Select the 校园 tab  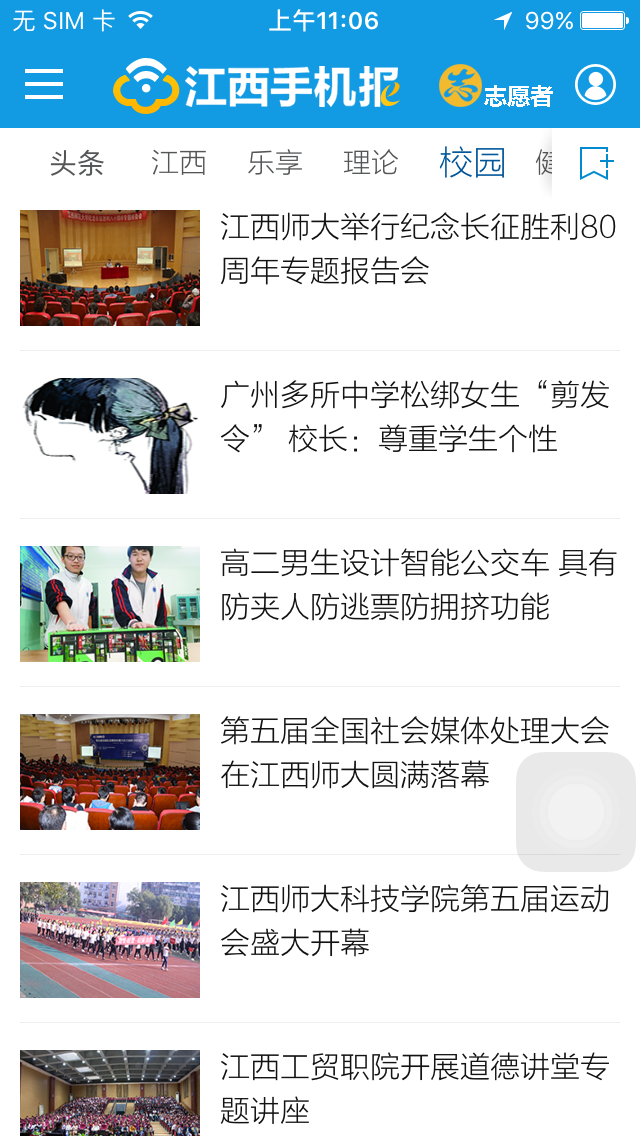(x=472, y=163)
